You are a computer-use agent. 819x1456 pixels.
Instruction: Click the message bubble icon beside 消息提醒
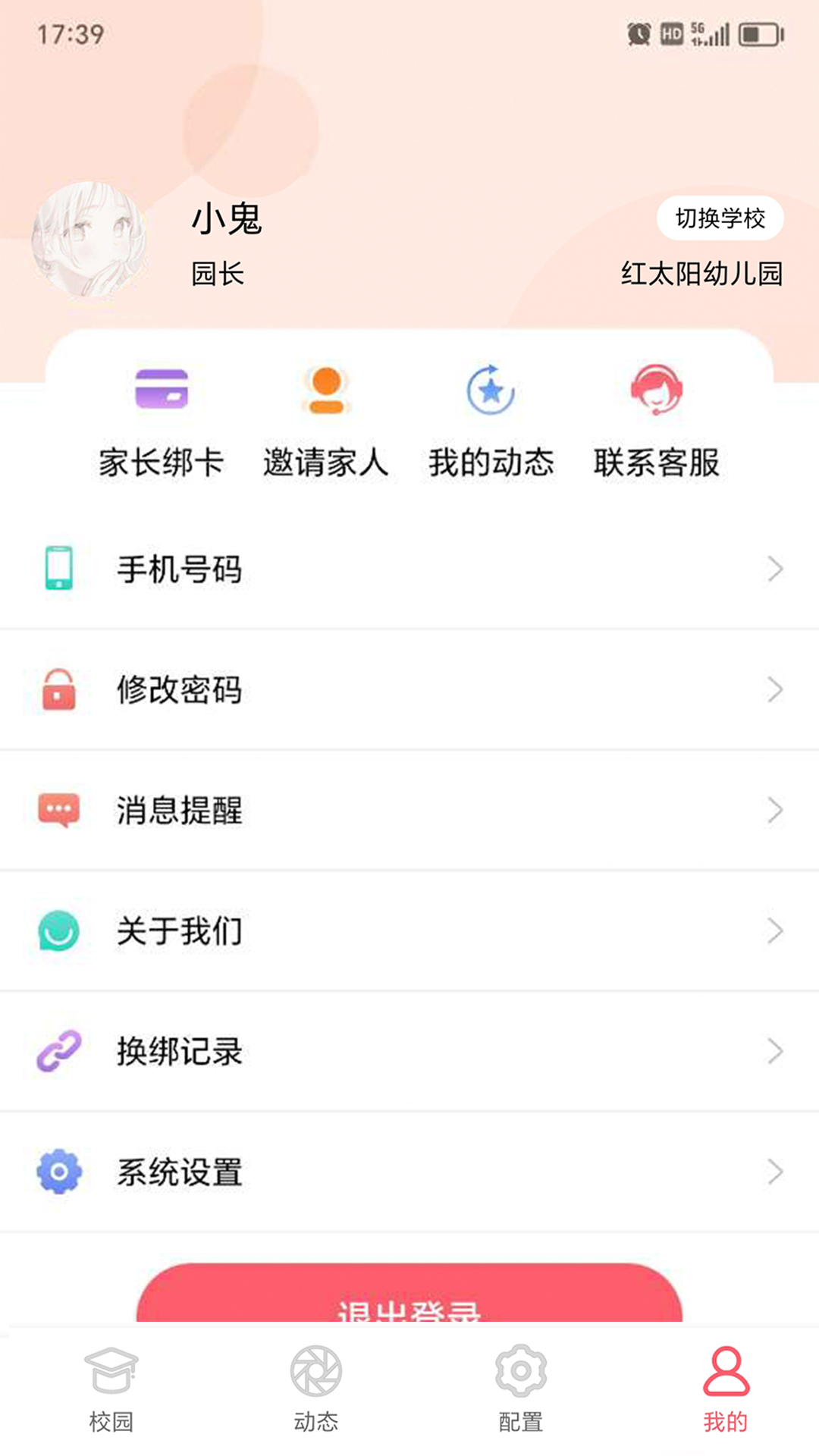(x=59, y=810)
